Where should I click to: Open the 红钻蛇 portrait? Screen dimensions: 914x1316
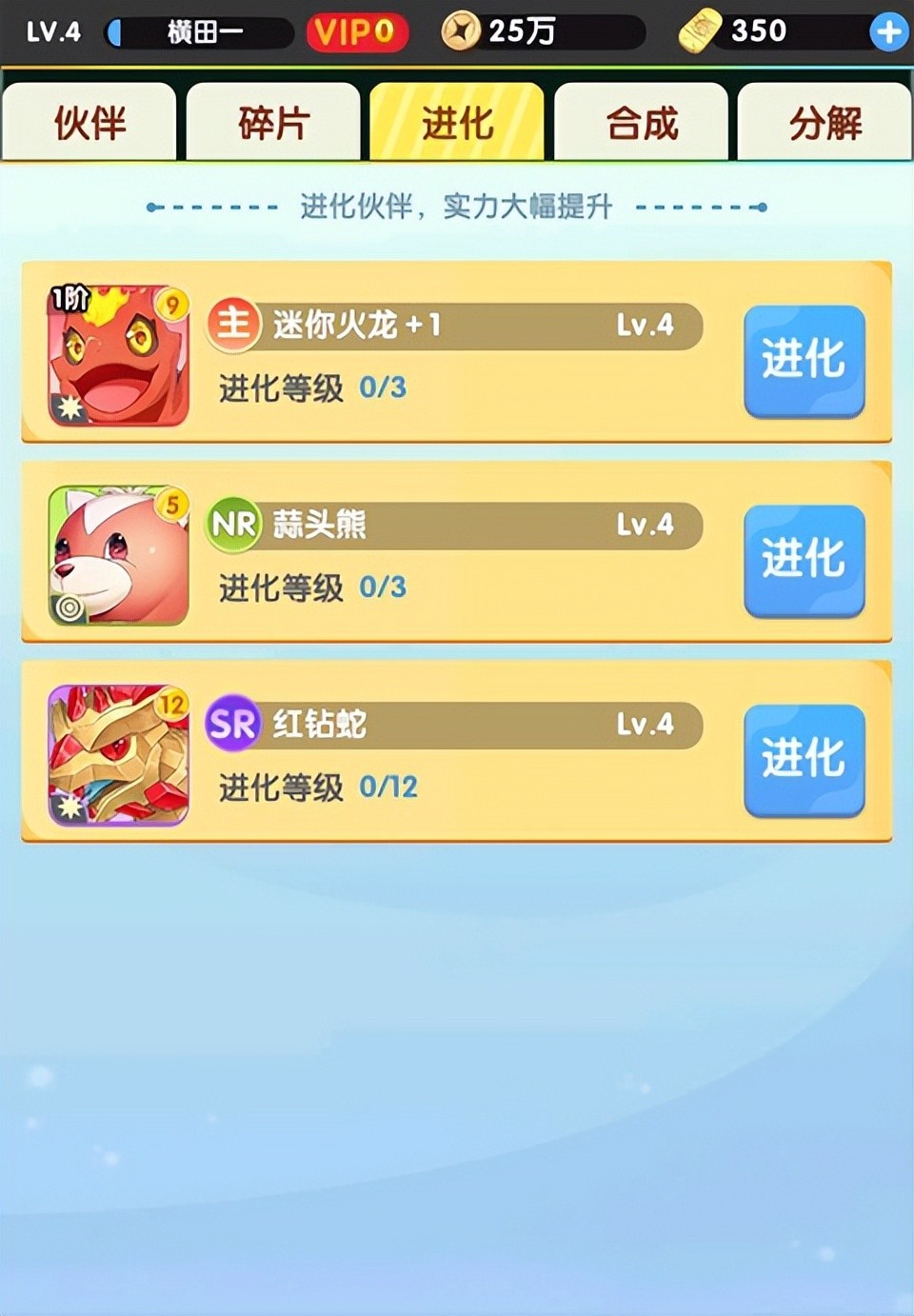(x=118, y=755)
